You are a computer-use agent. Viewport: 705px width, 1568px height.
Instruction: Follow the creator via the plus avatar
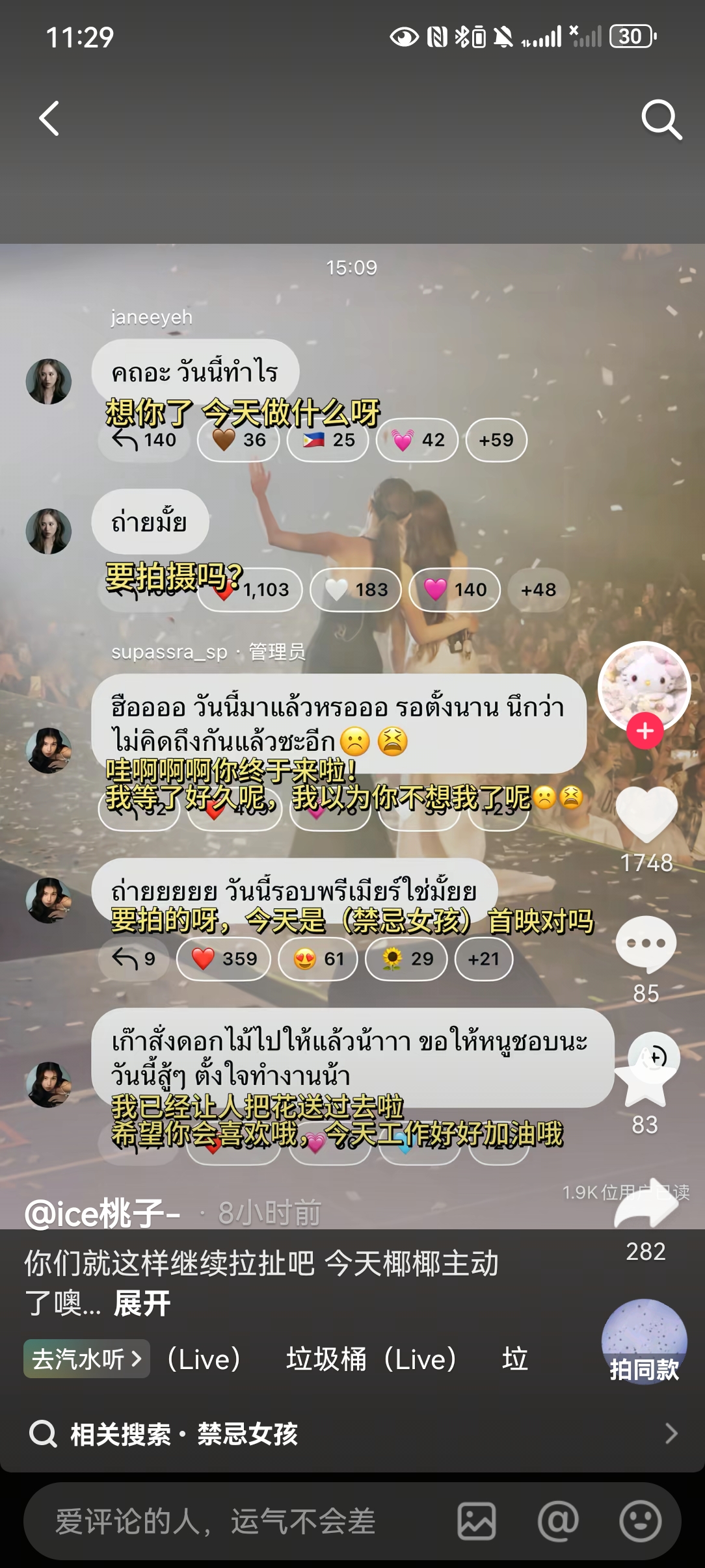(645, 731)
